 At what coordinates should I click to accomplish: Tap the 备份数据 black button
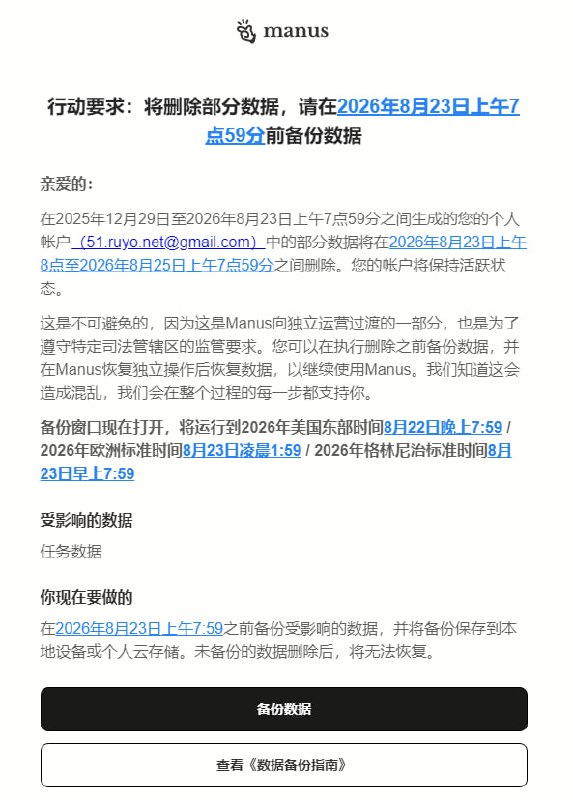[284, 709]
